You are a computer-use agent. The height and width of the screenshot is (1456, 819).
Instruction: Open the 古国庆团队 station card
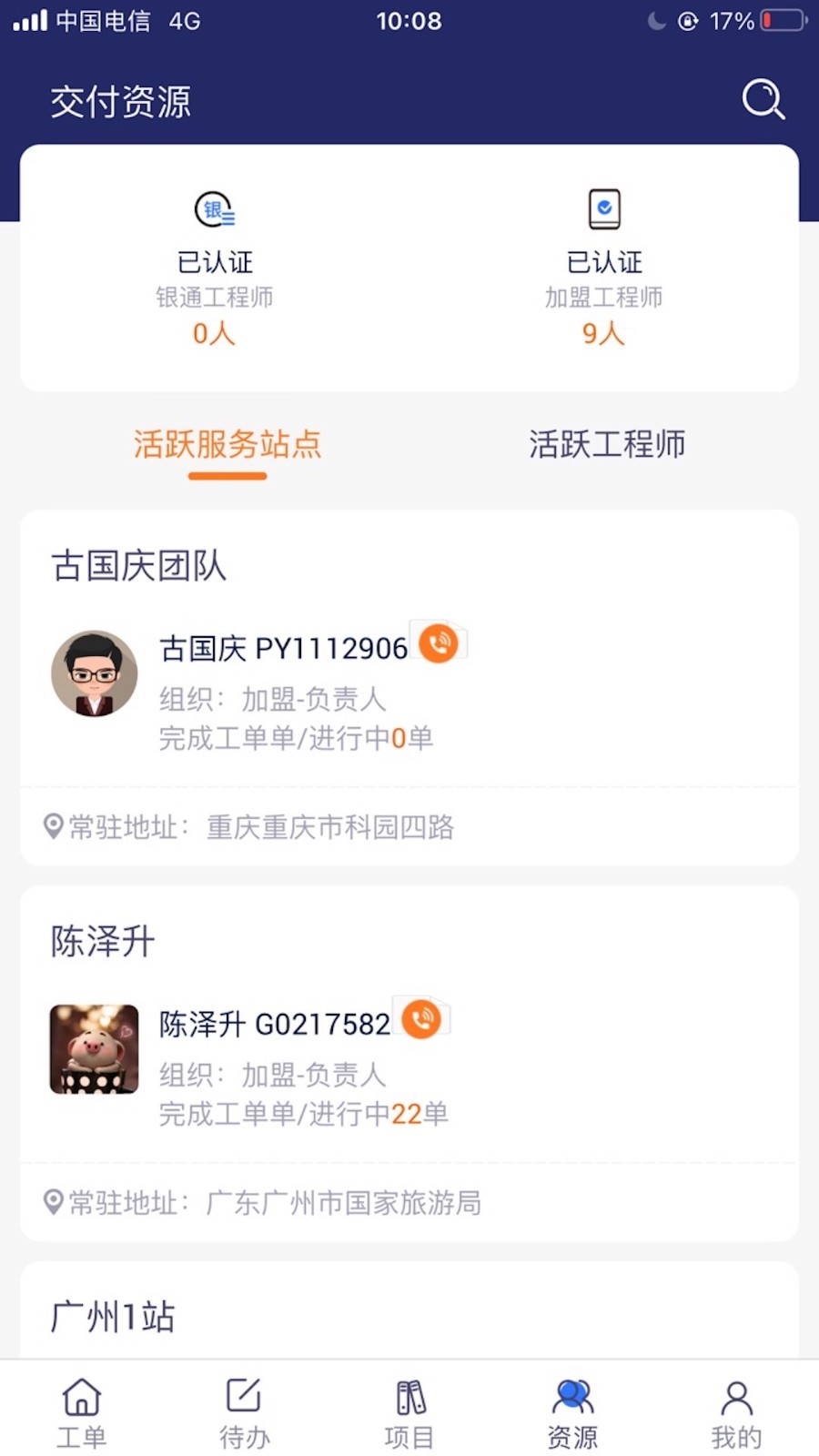click(409, 688)
